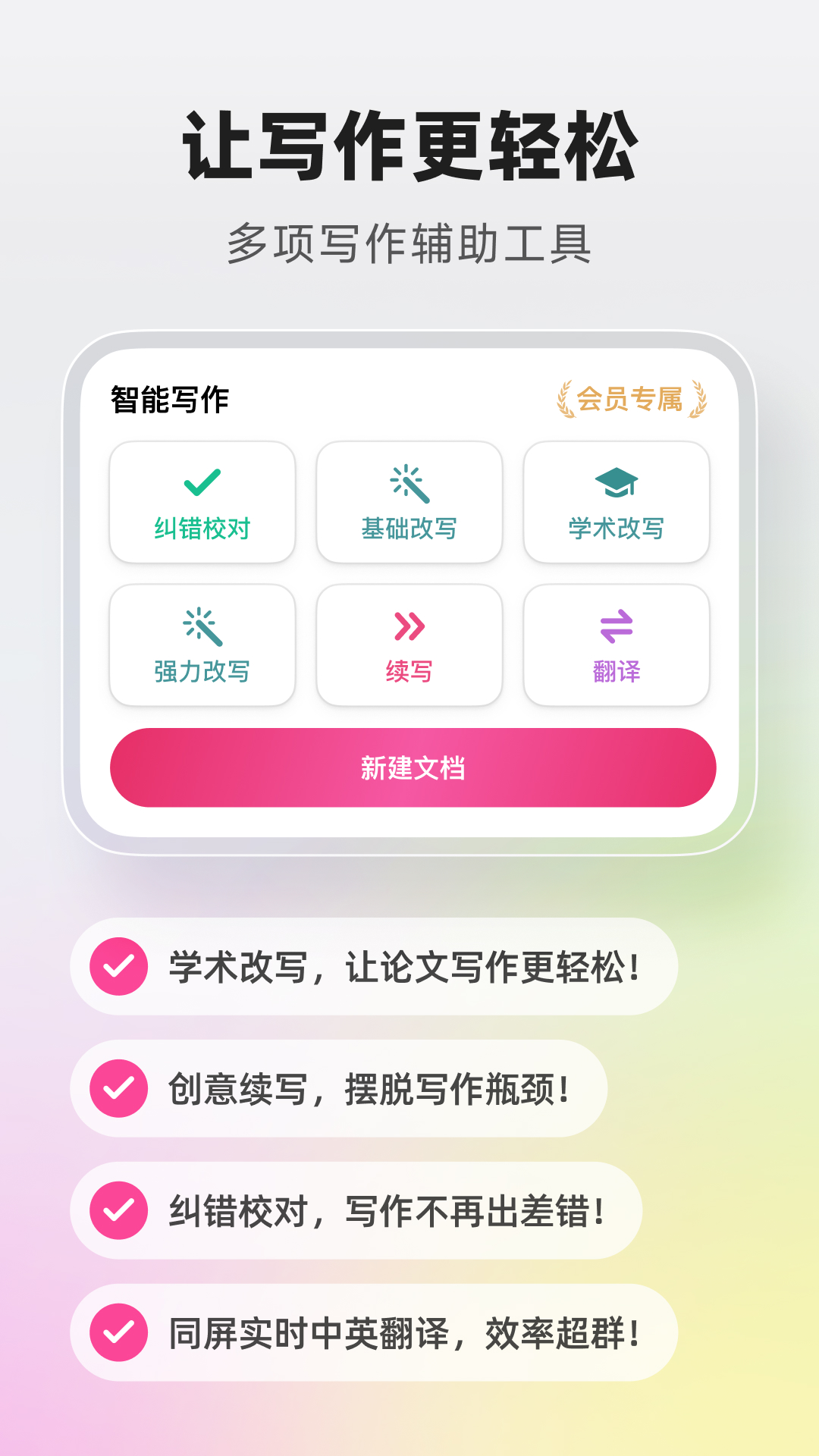Select the 强力改写 card

point(202,645)
